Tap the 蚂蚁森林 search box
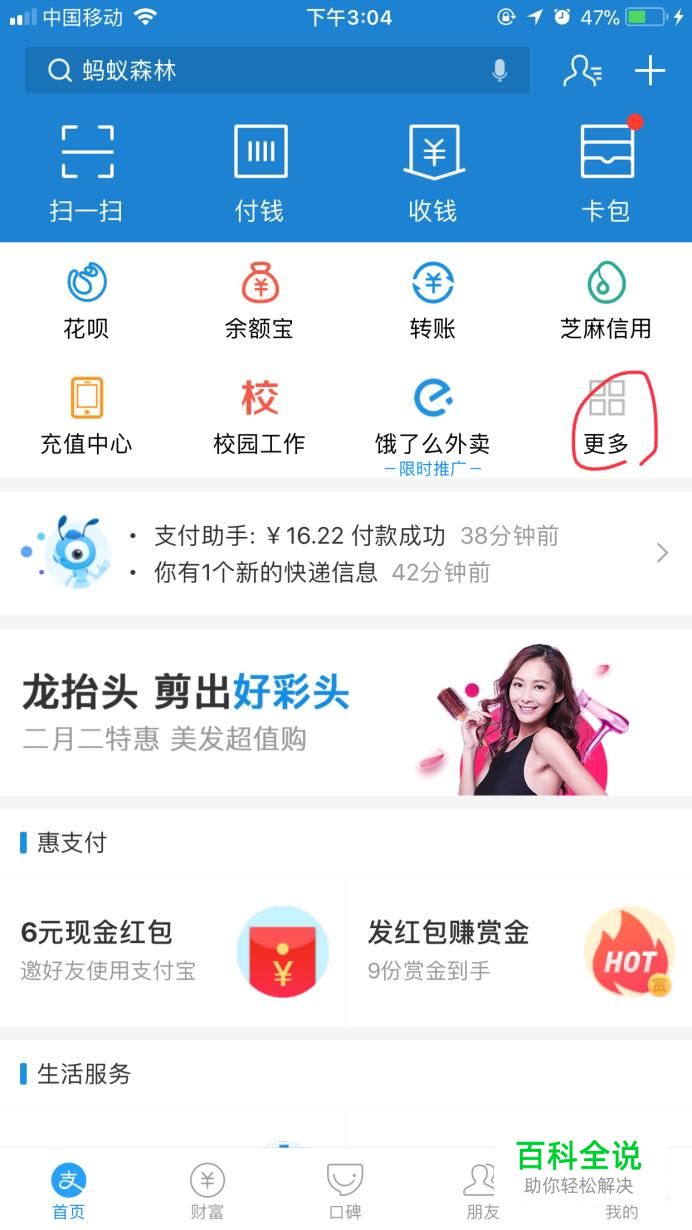This screenshot has height=1230, width=692. point(260,71)
